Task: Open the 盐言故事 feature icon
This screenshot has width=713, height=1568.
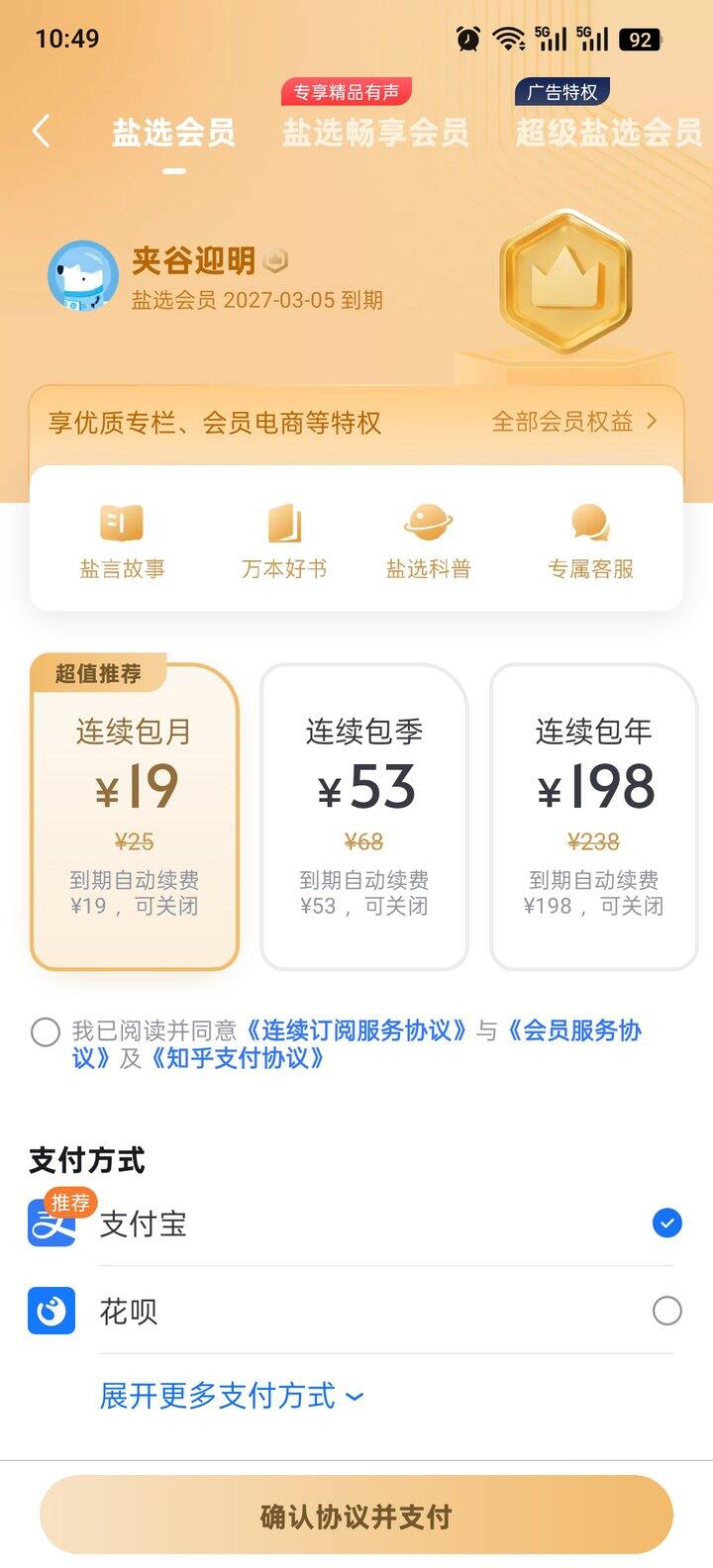Action: click(122, 535)
